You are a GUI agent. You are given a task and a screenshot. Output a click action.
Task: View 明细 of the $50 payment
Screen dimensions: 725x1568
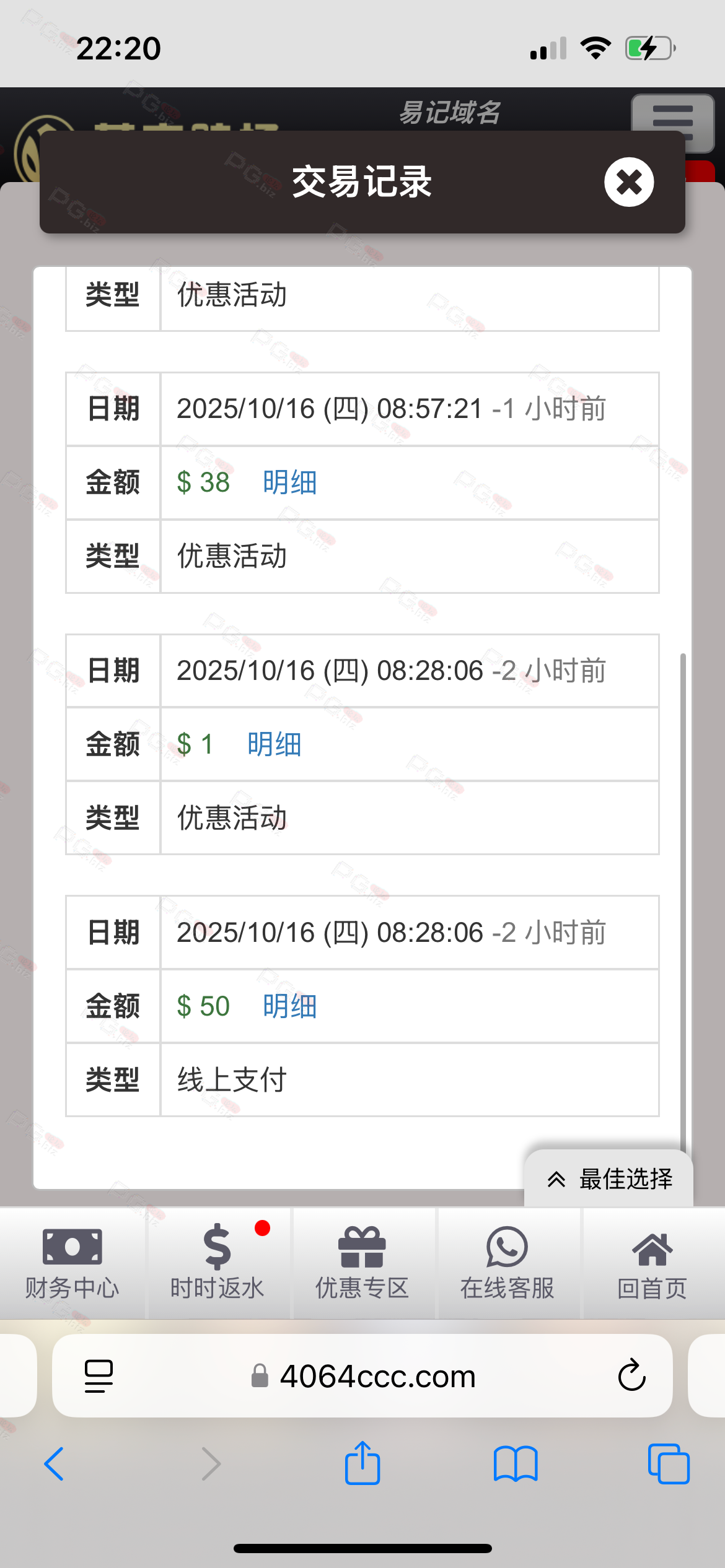tap(289, 1006)
